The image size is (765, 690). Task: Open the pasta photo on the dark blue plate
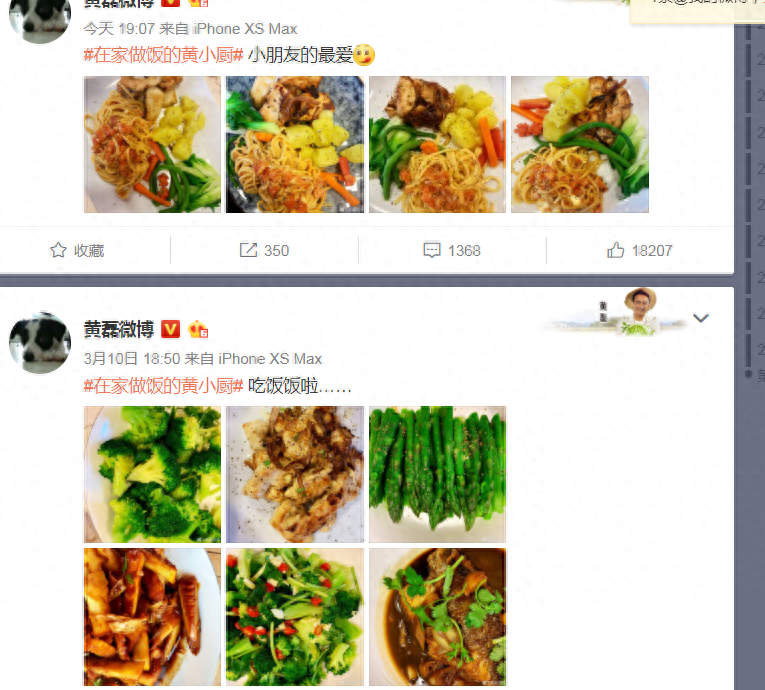coord(295,145)
